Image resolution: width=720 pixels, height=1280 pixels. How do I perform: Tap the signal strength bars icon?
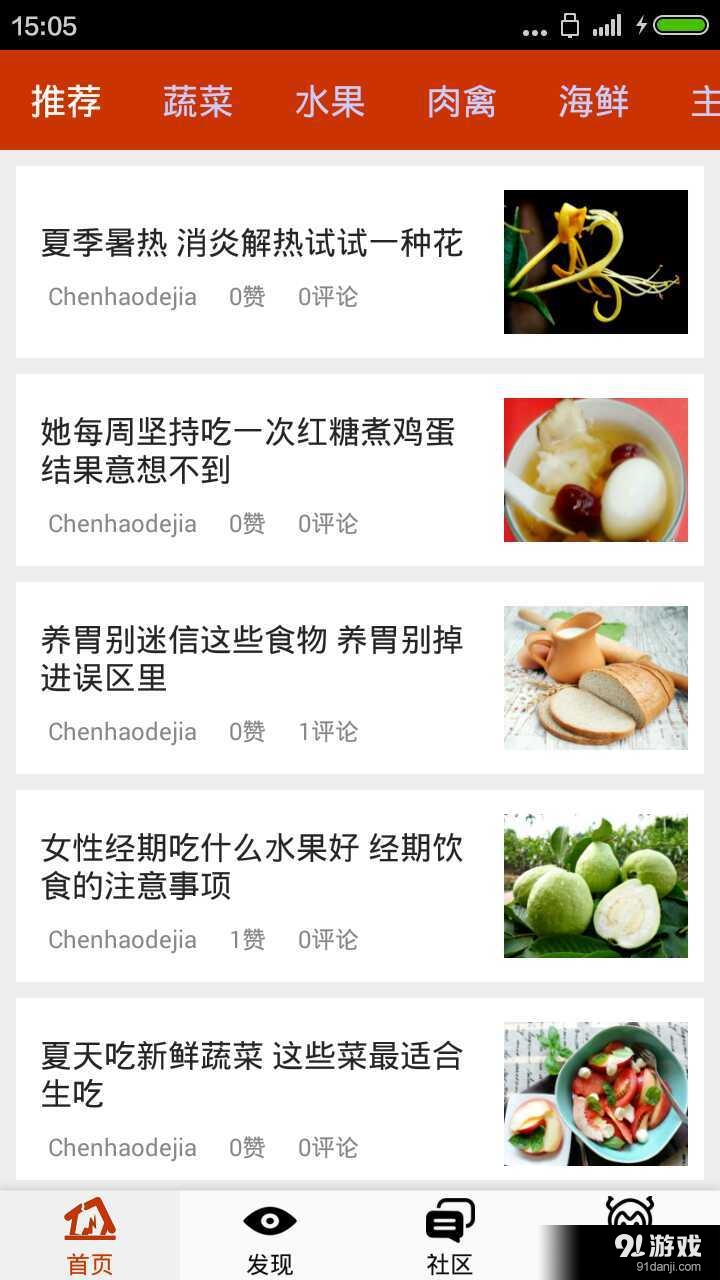607,27
